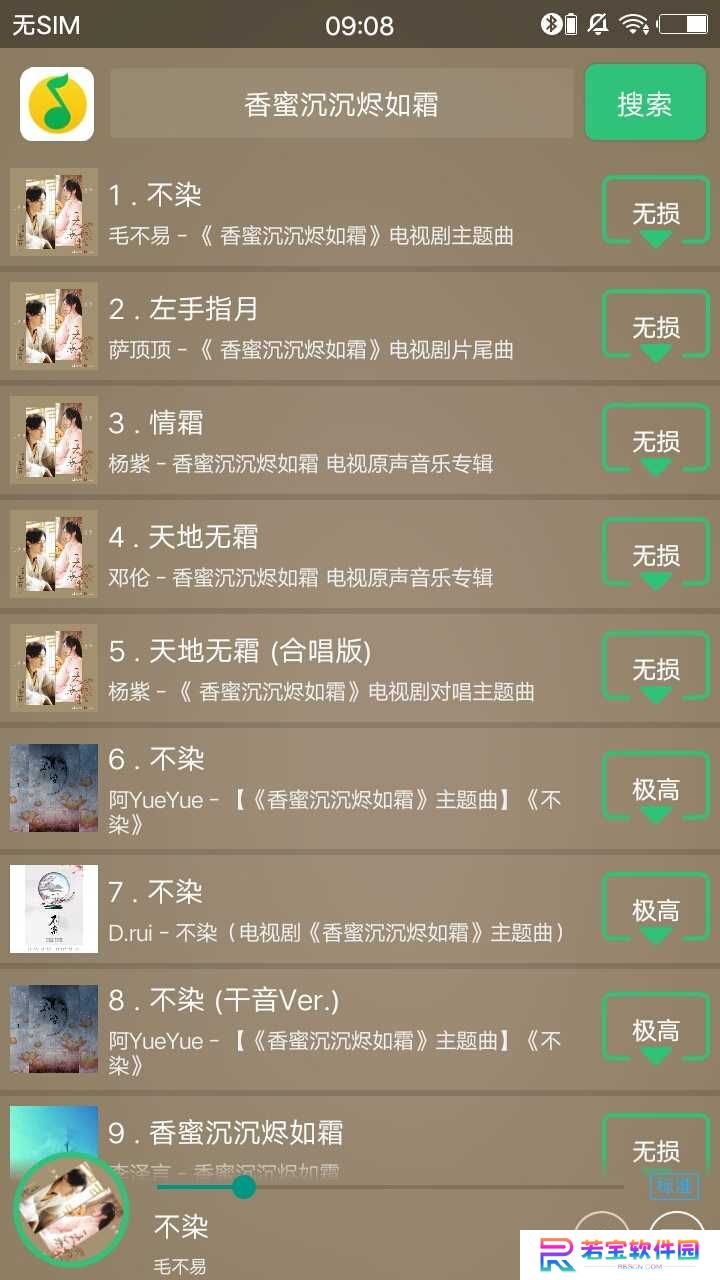Edit the search field 香蜜沉沉烬如霜
Screen dimensions: 720x1280
point(342,103)
